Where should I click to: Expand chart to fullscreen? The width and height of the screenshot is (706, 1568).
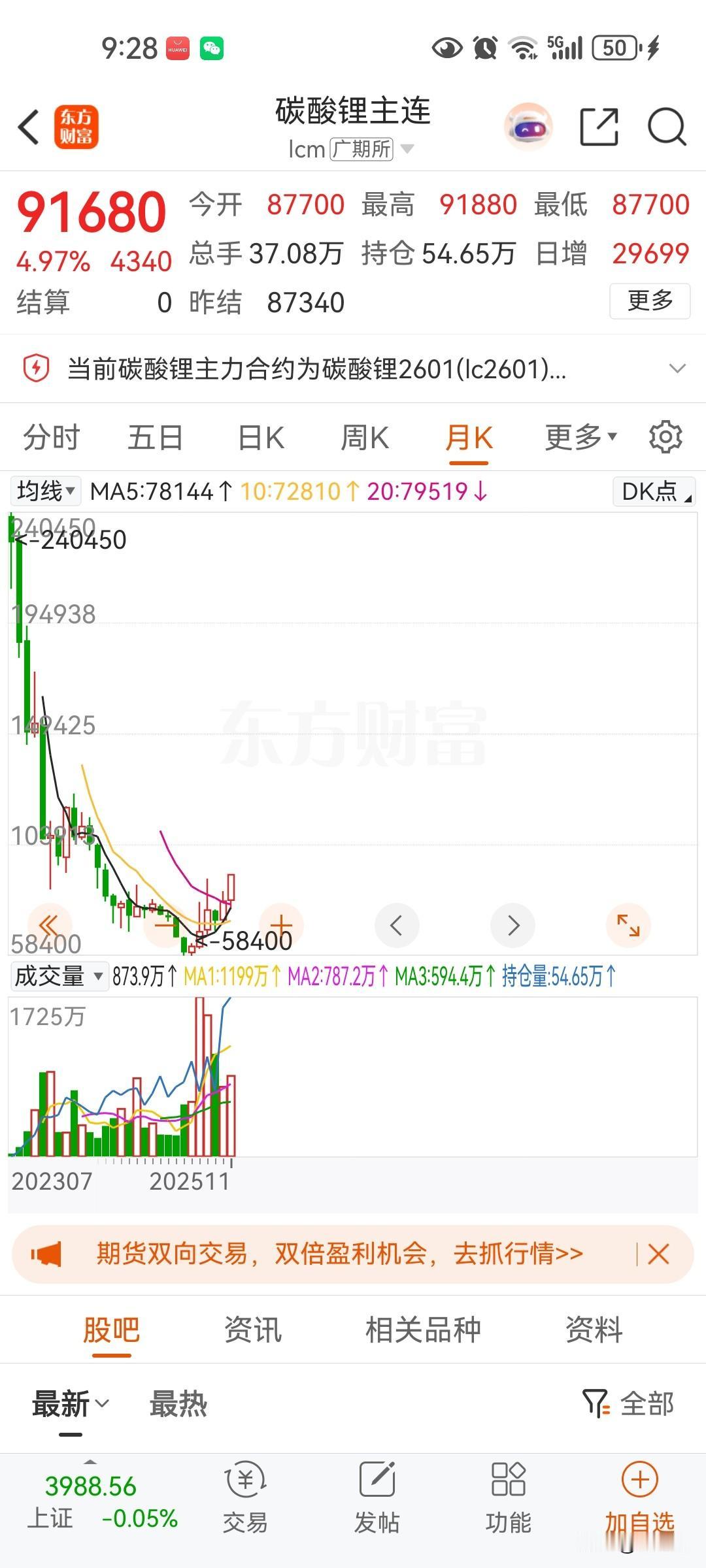click(628, 925)
